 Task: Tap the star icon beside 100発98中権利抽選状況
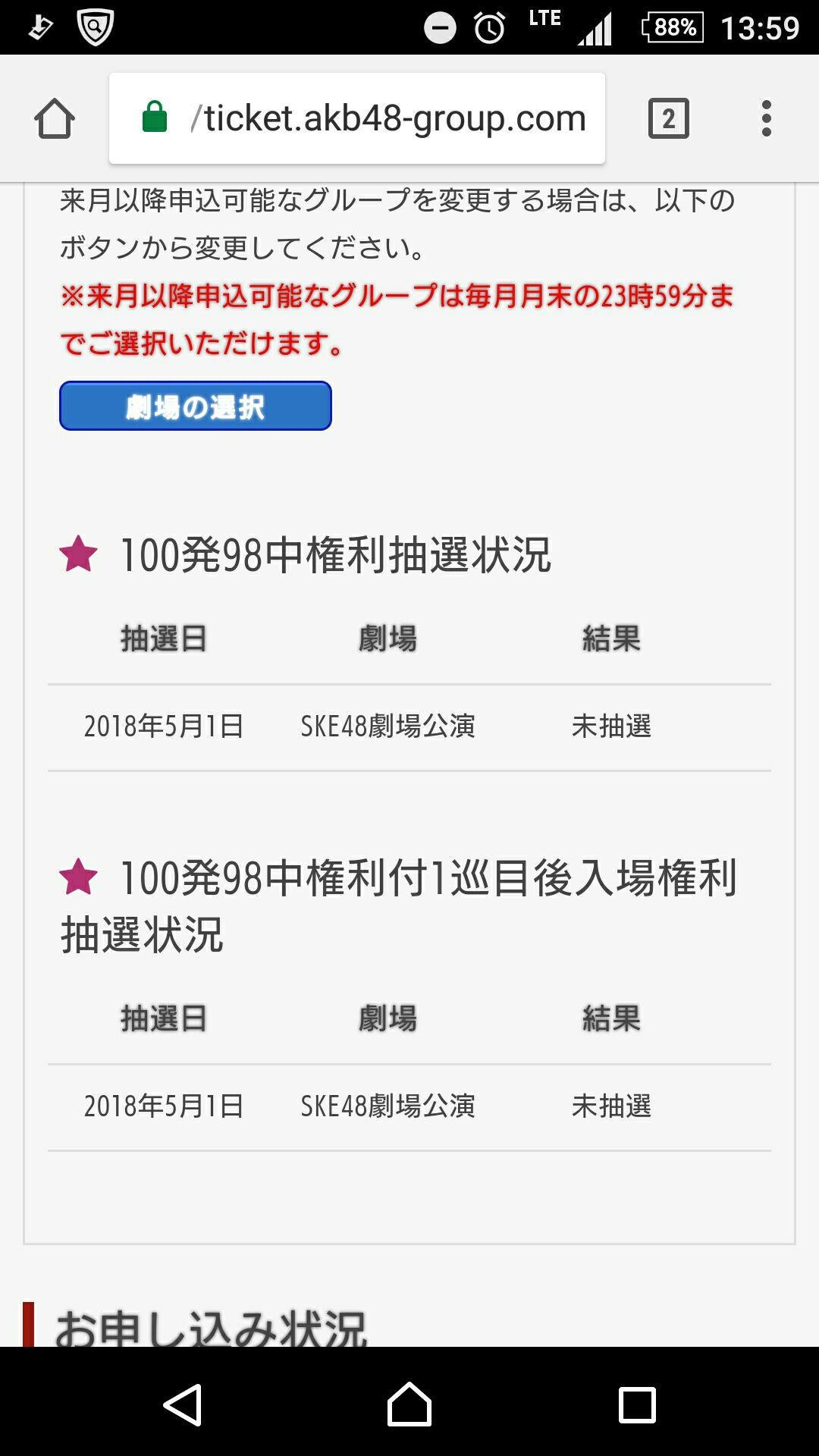tap(78, 557)
